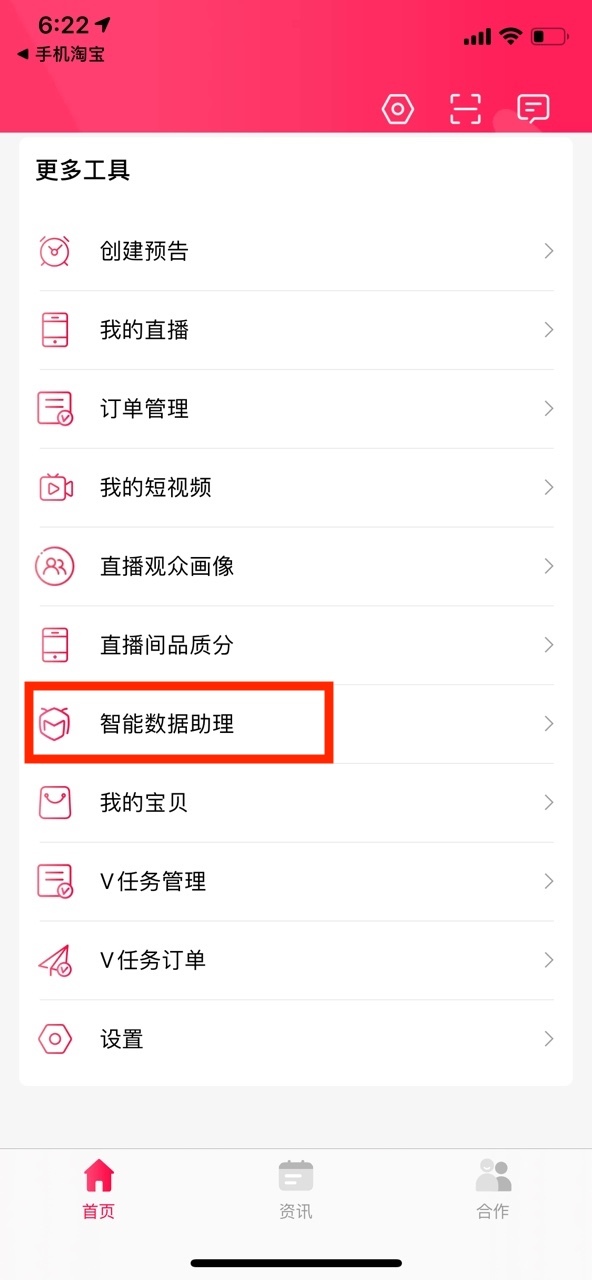Go to 订单管理
592x1280 pixels.
(296, 409)
